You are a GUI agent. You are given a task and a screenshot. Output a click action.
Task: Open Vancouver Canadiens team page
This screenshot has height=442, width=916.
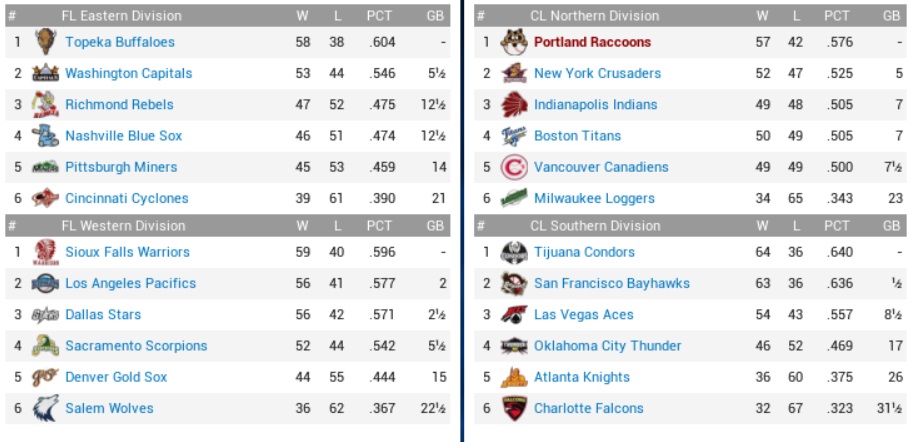[x=601, y=167]
